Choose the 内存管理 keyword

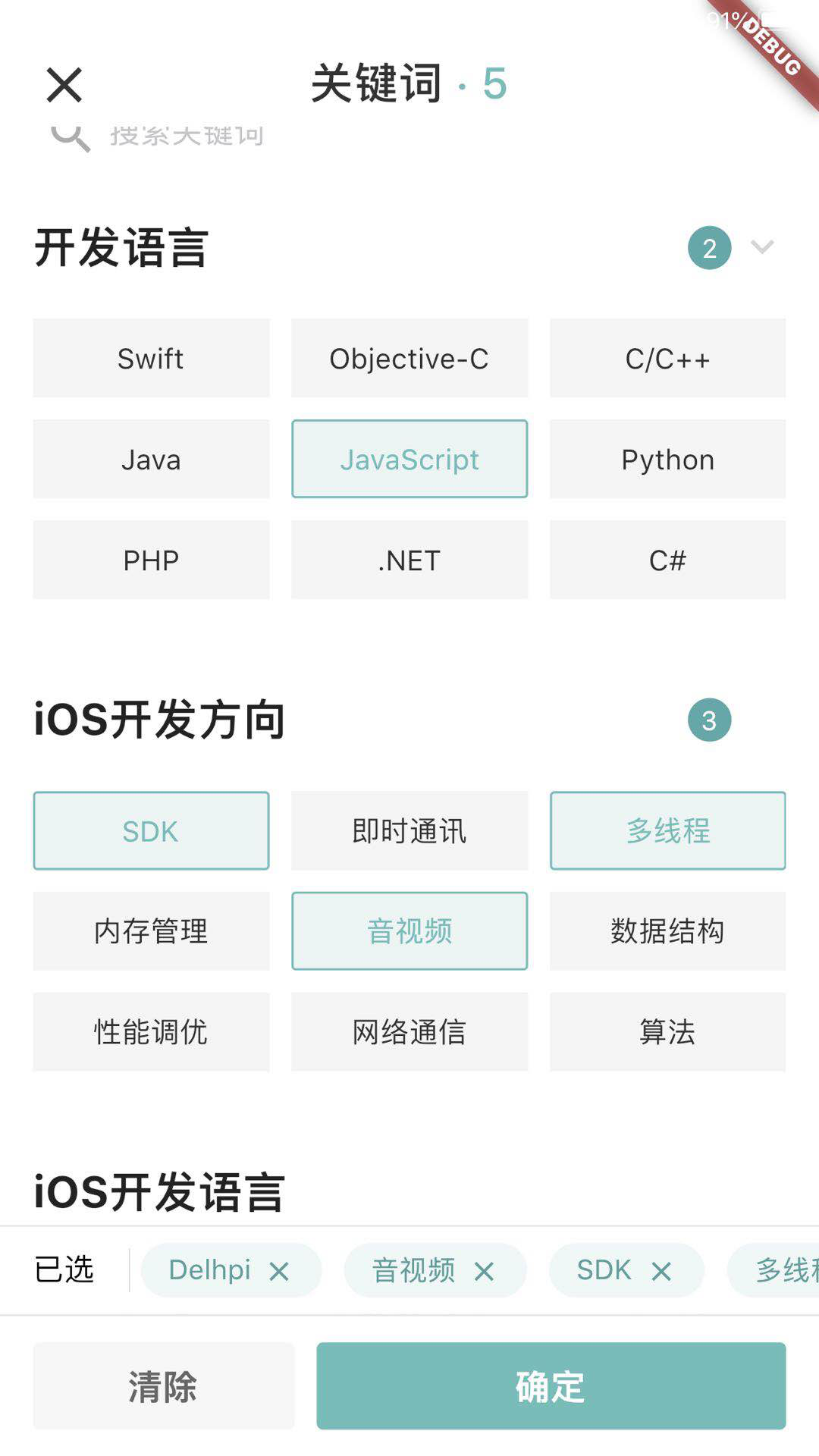click(151, 931)
